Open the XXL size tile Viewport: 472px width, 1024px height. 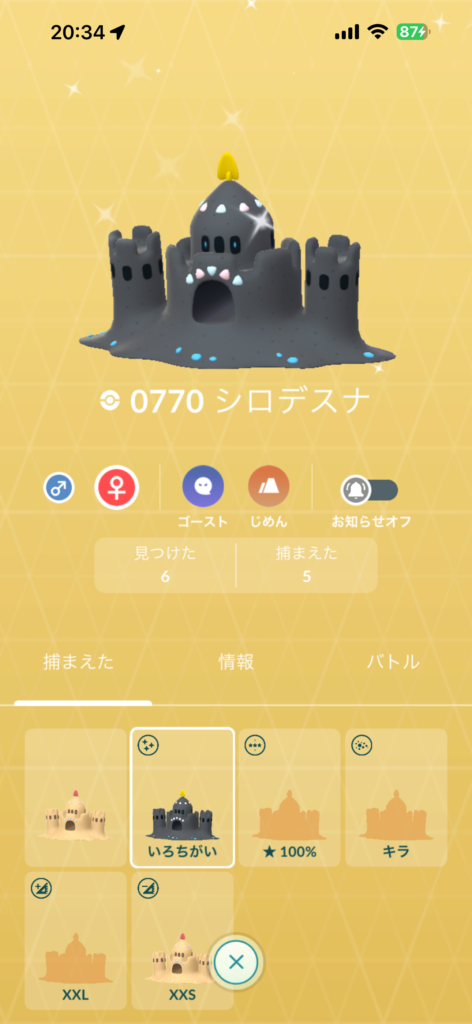(76, 940)
